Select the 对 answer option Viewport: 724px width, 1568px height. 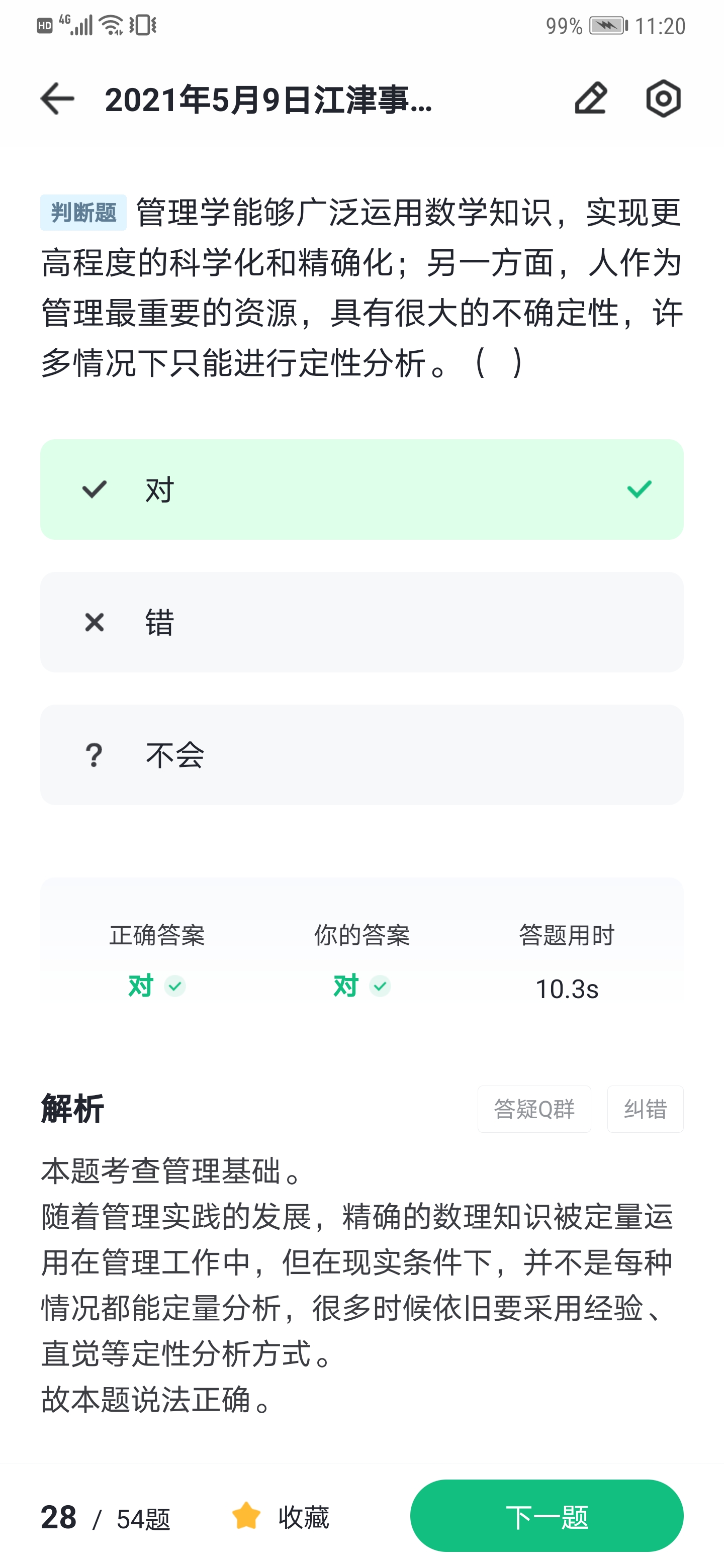click(361, 489)
